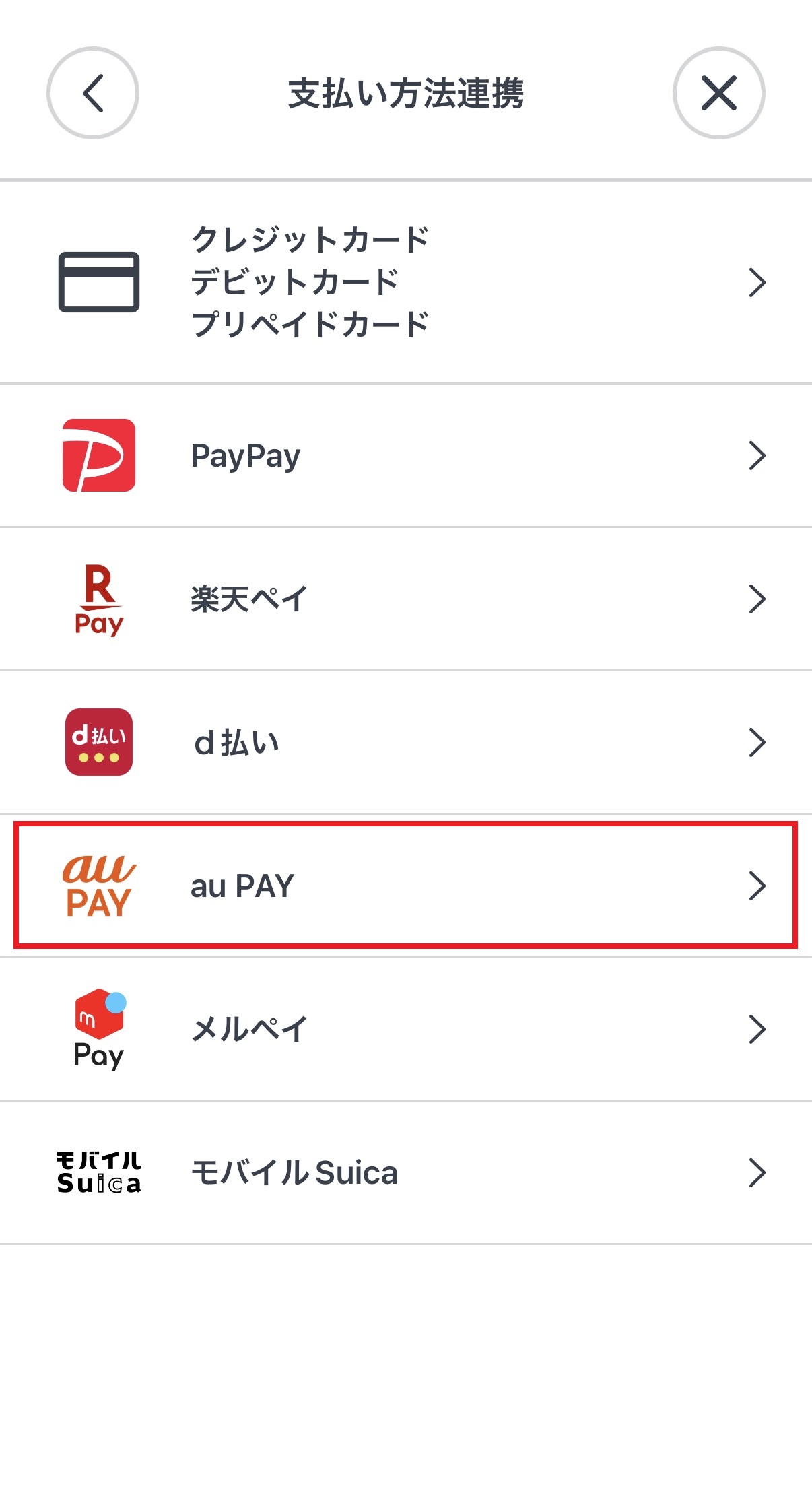Open the d払い payment row

[x=405, y=743]
